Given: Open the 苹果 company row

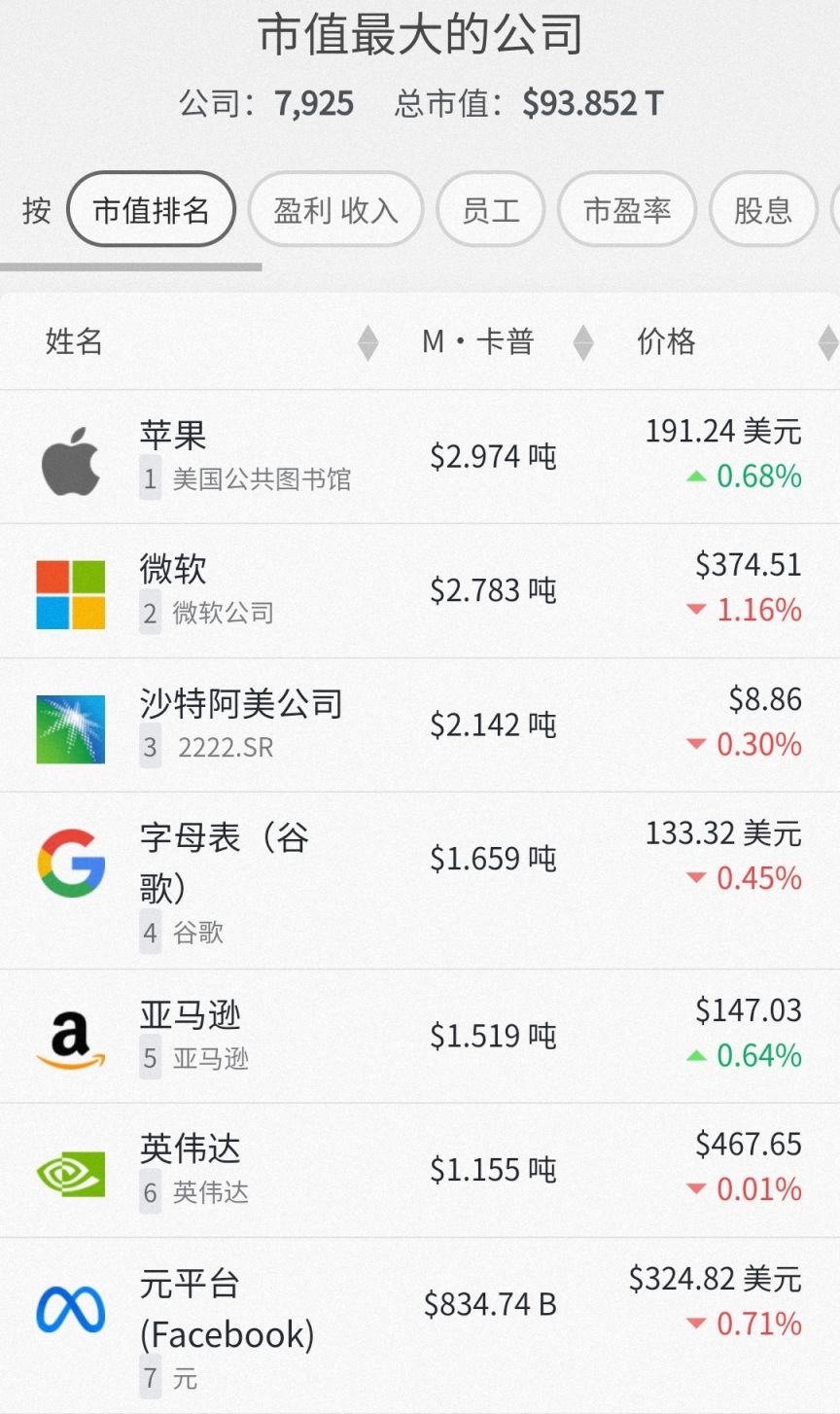Looking at the screenshot, I should point(420,457).
